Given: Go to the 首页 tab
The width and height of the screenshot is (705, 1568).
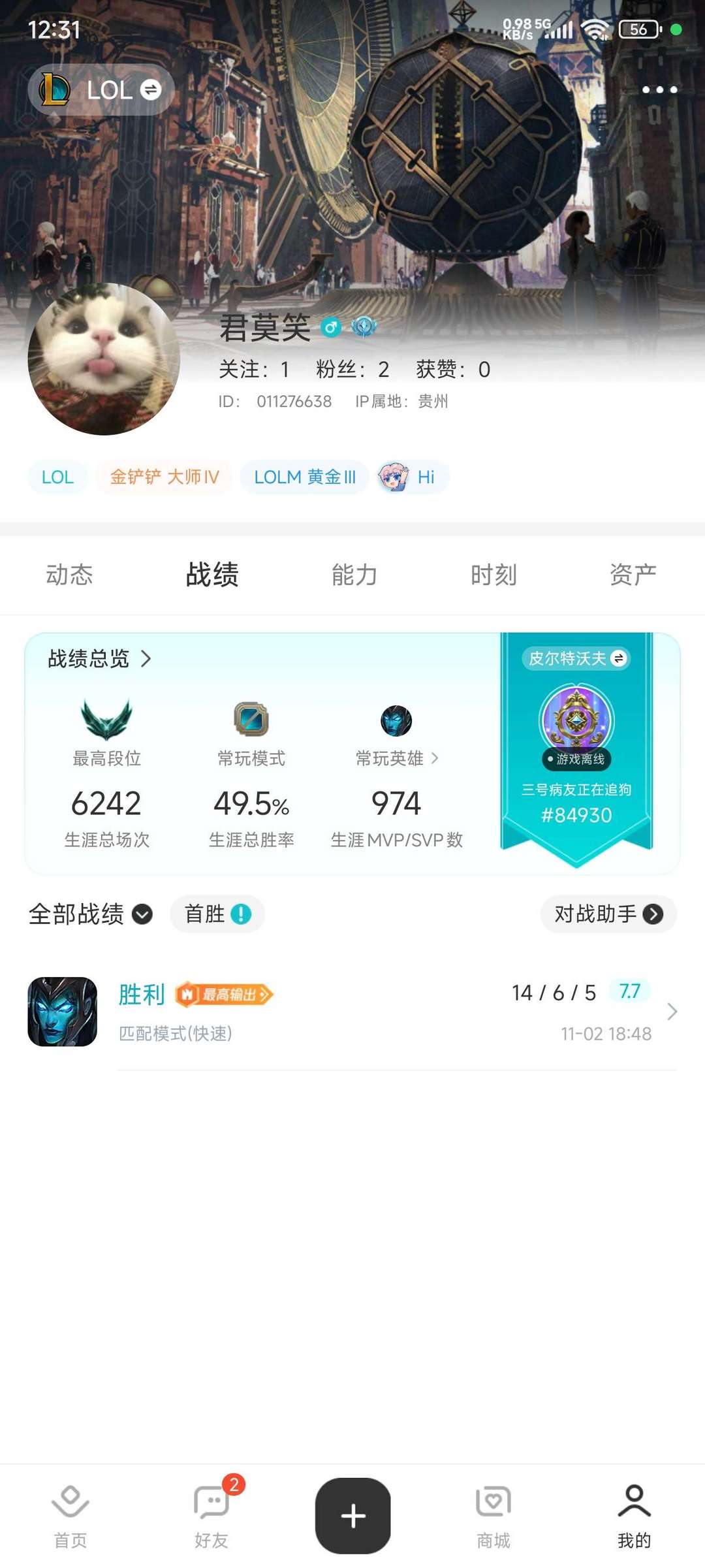Looking at the screenshot, I should click(x=70, y=1516).
